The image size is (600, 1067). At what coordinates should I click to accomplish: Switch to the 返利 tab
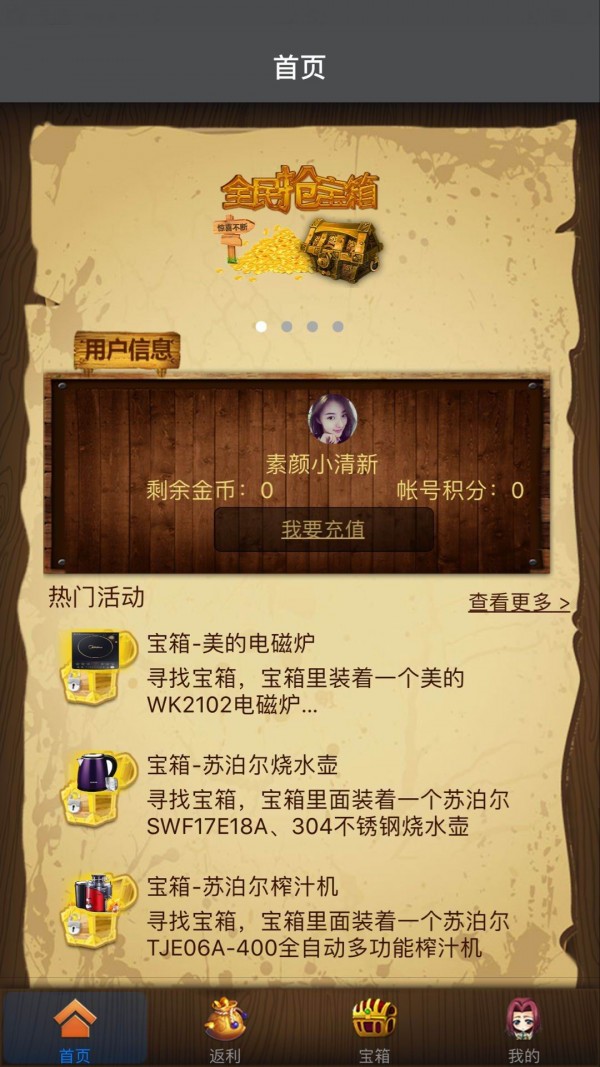coord(225,1028)
